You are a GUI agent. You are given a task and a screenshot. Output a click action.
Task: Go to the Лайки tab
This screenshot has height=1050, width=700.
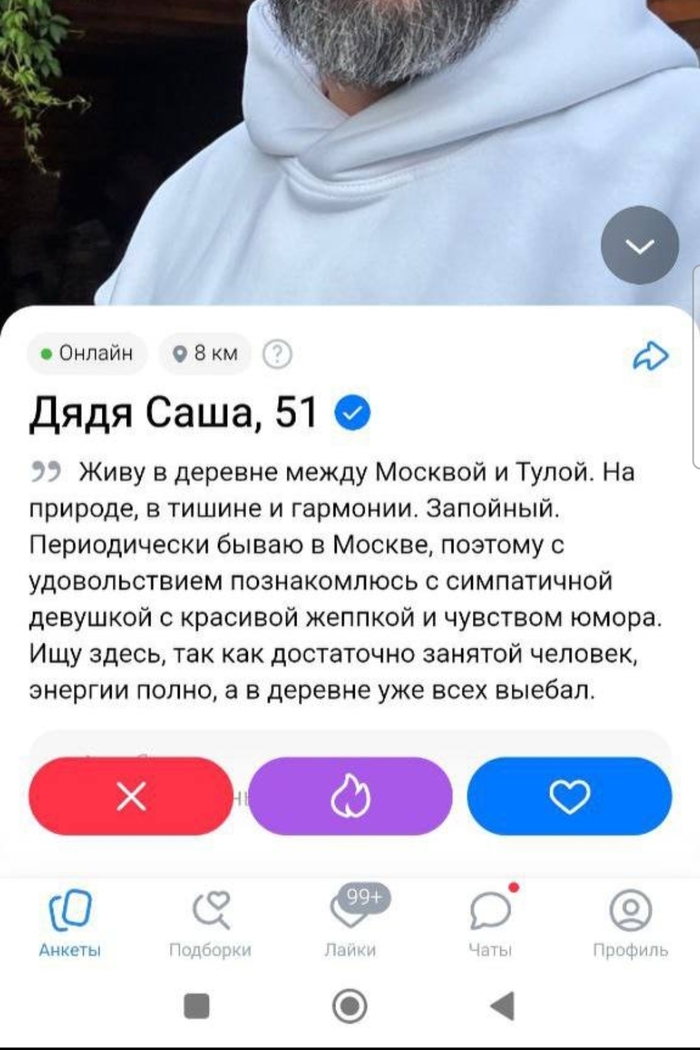[350, 923]
